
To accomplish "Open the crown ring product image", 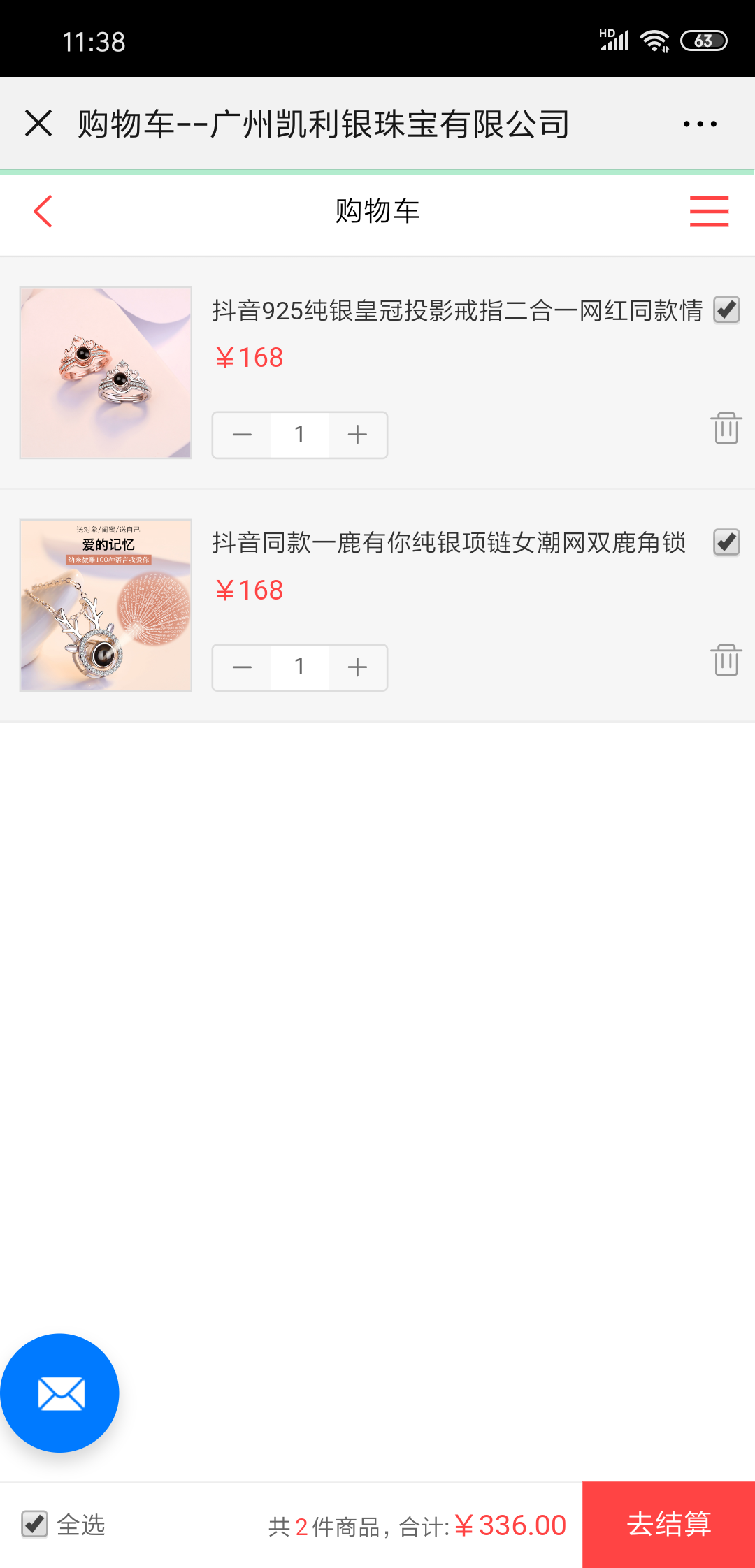I will (106, 372).
